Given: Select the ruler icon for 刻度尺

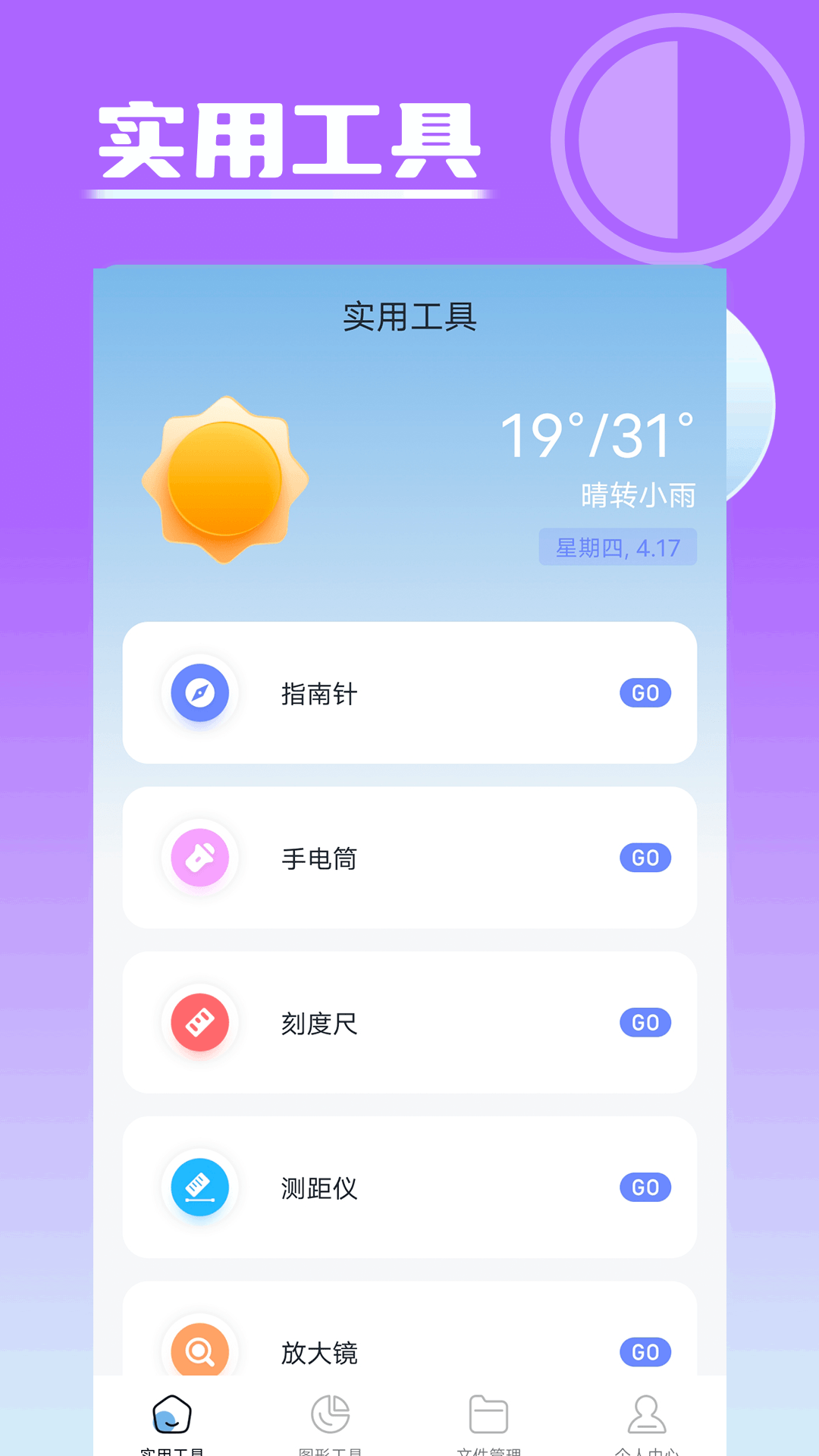Looking at the screenshot, I should point(199,1022).
